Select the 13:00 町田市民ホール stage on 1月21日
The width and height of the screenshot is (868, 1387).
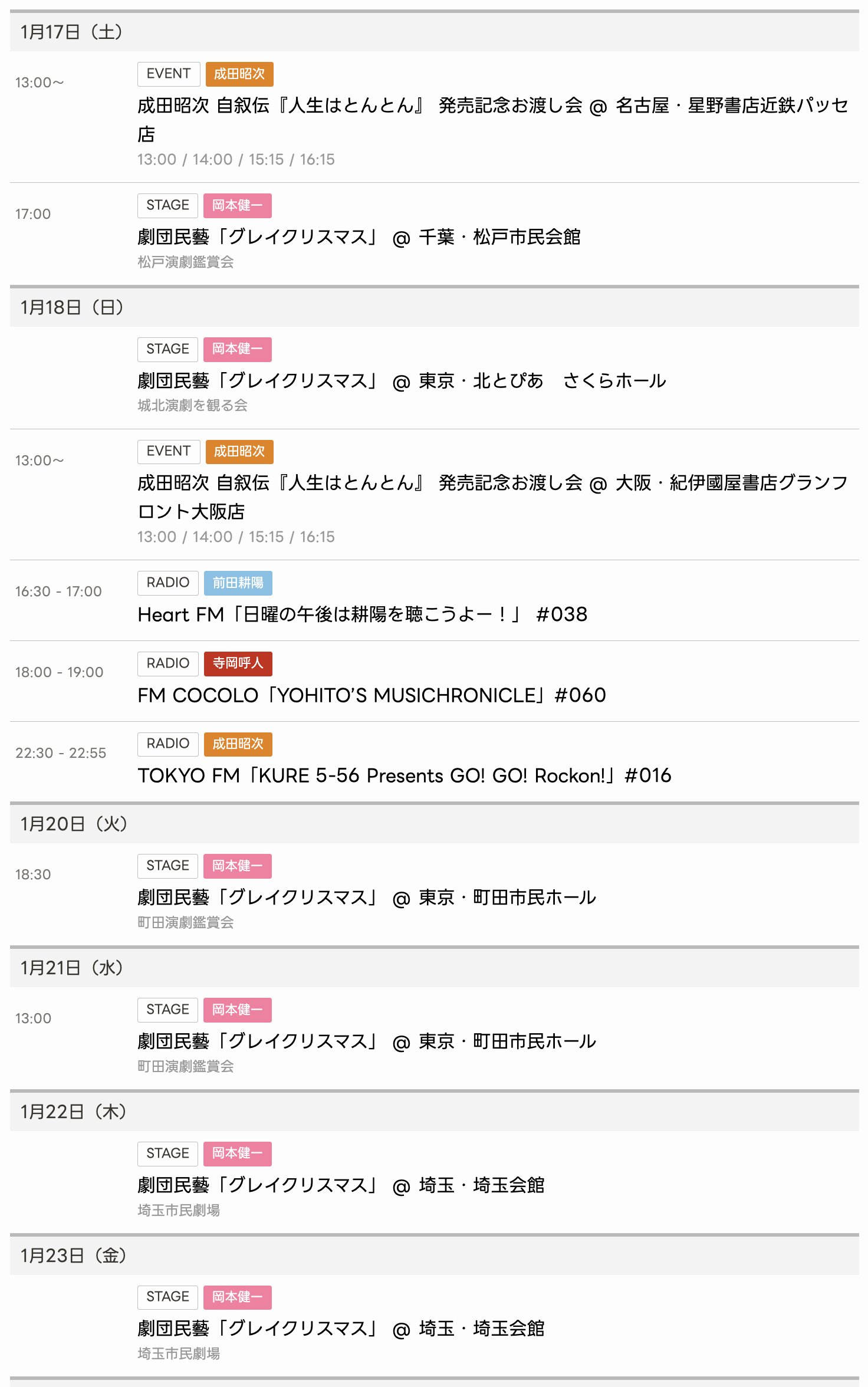pyautogui.click(x=366, y=1041)
